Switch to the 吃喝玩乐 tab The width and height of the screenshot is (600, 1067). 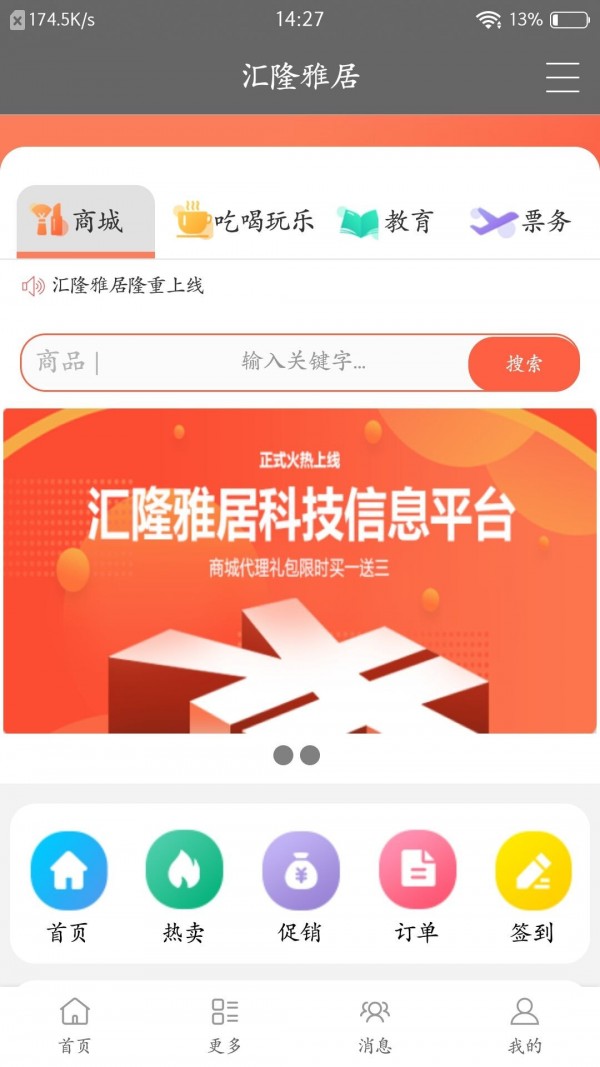245,221
